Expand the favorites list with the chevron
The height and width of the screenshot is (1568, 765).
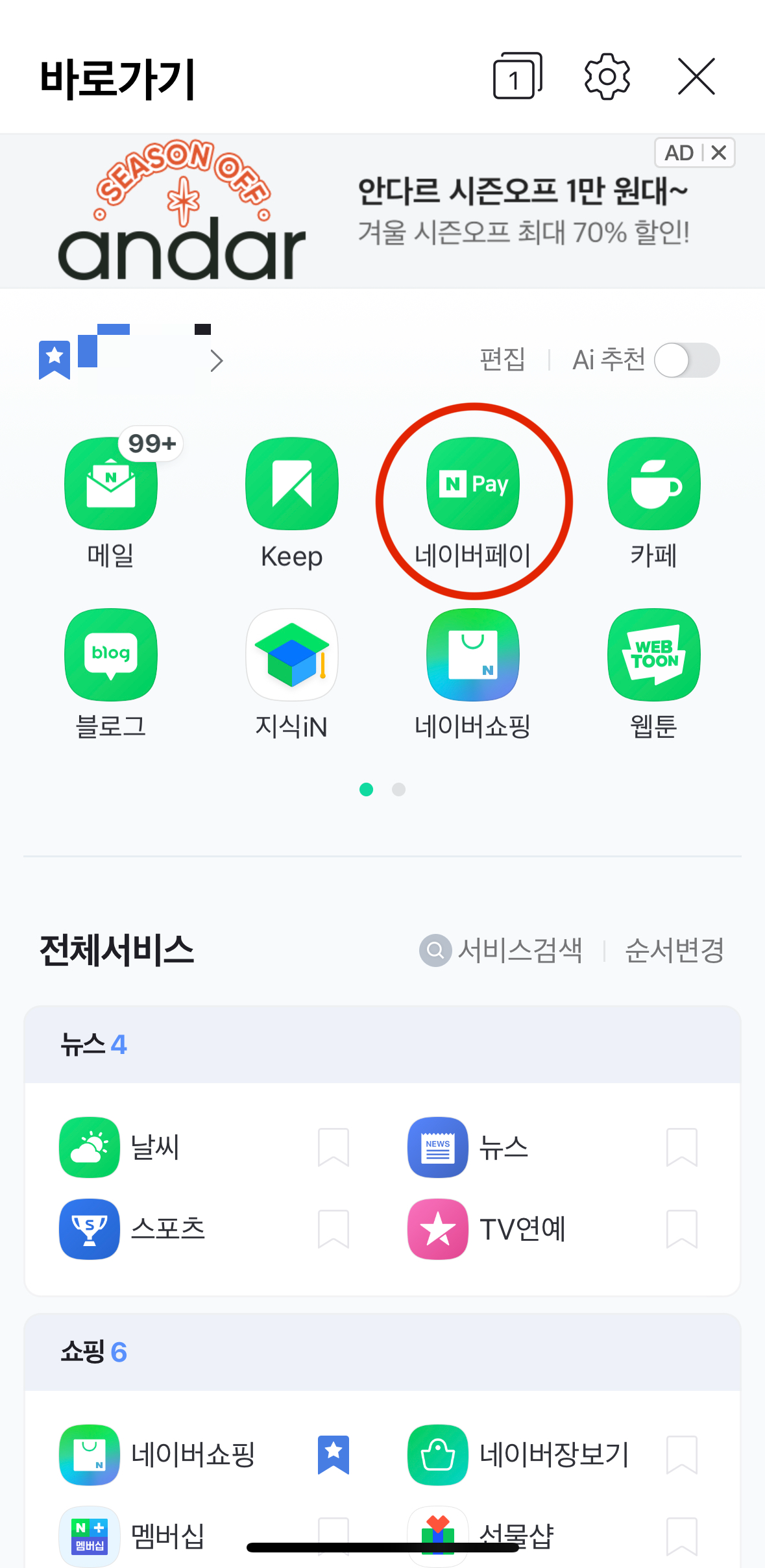click(x=216, y=360)
